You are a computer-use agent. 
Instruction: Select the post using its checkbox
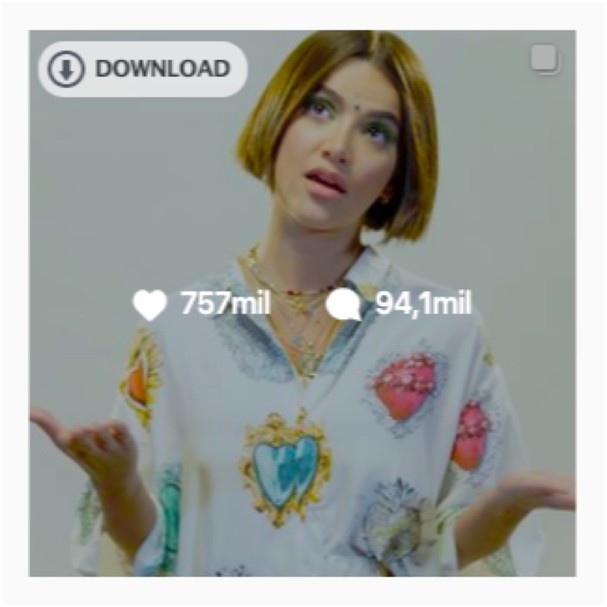pos(544,60)
